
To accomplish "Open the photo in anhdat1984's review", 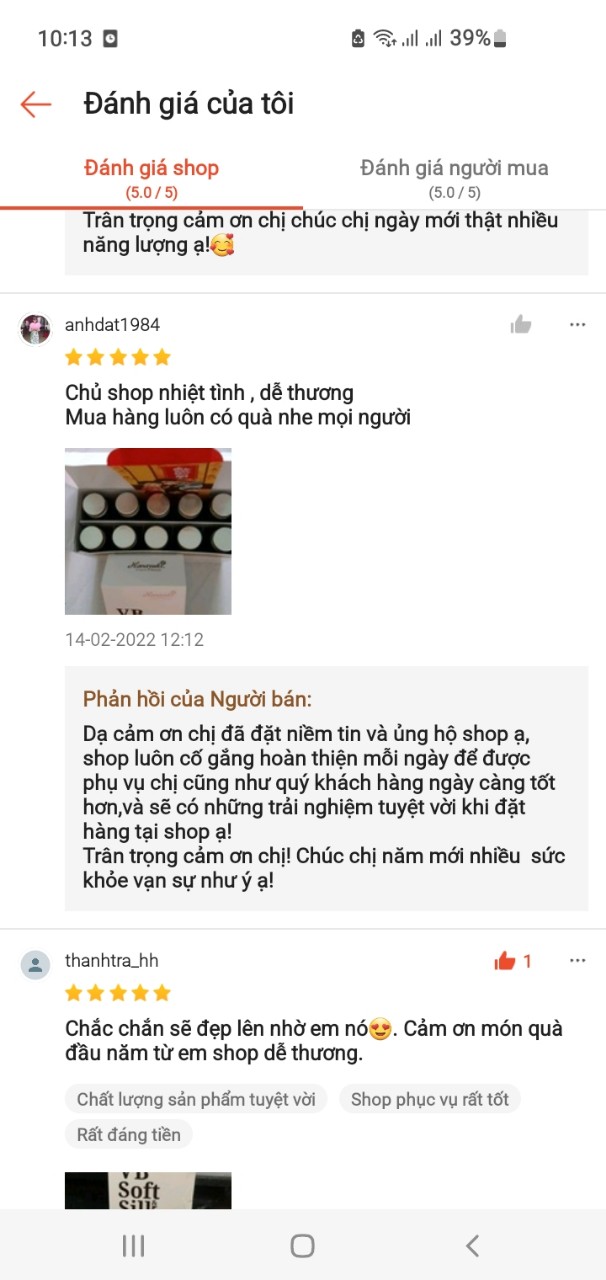I will [148, 531].
